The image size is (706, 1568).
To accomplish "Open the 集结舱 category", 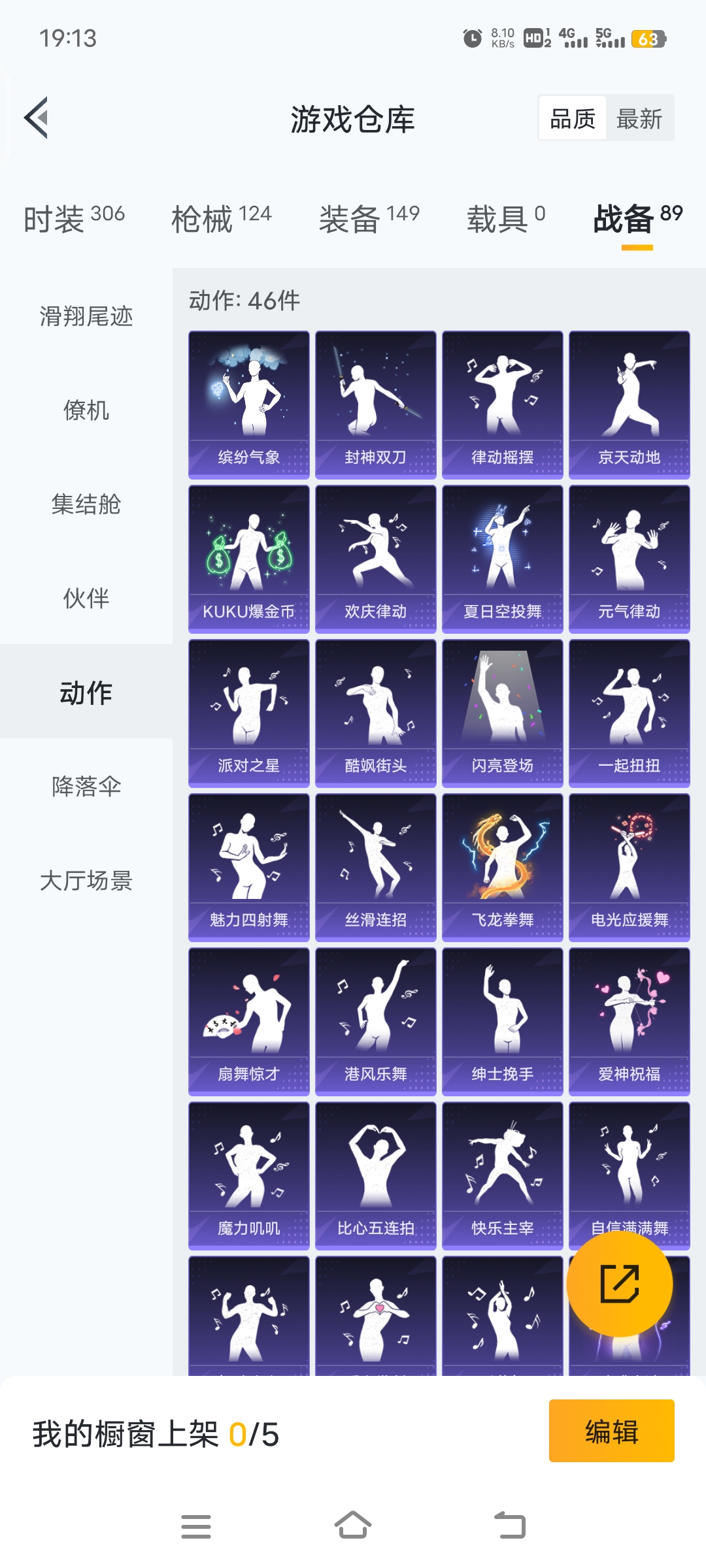I will pyautogui.click(x=86, y=504).
